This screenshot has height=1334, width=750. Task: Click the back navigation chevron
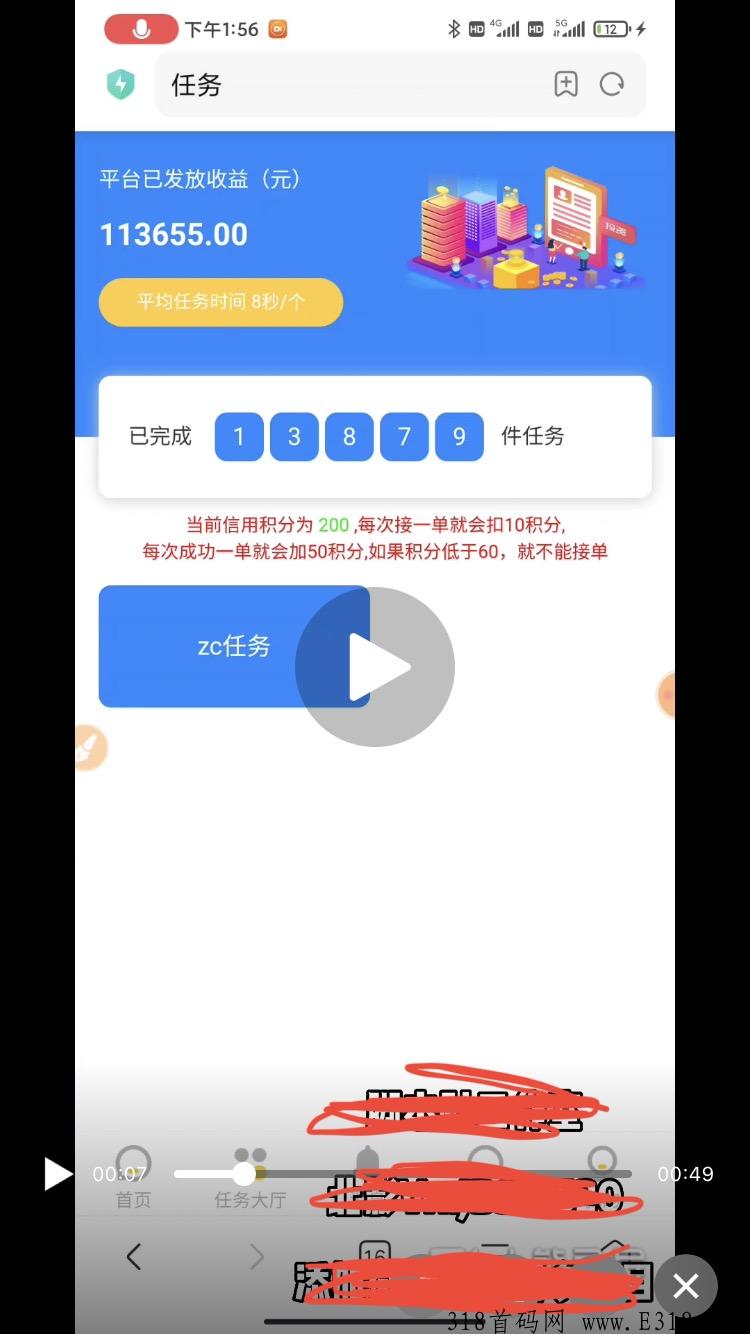coord(133,1256)
